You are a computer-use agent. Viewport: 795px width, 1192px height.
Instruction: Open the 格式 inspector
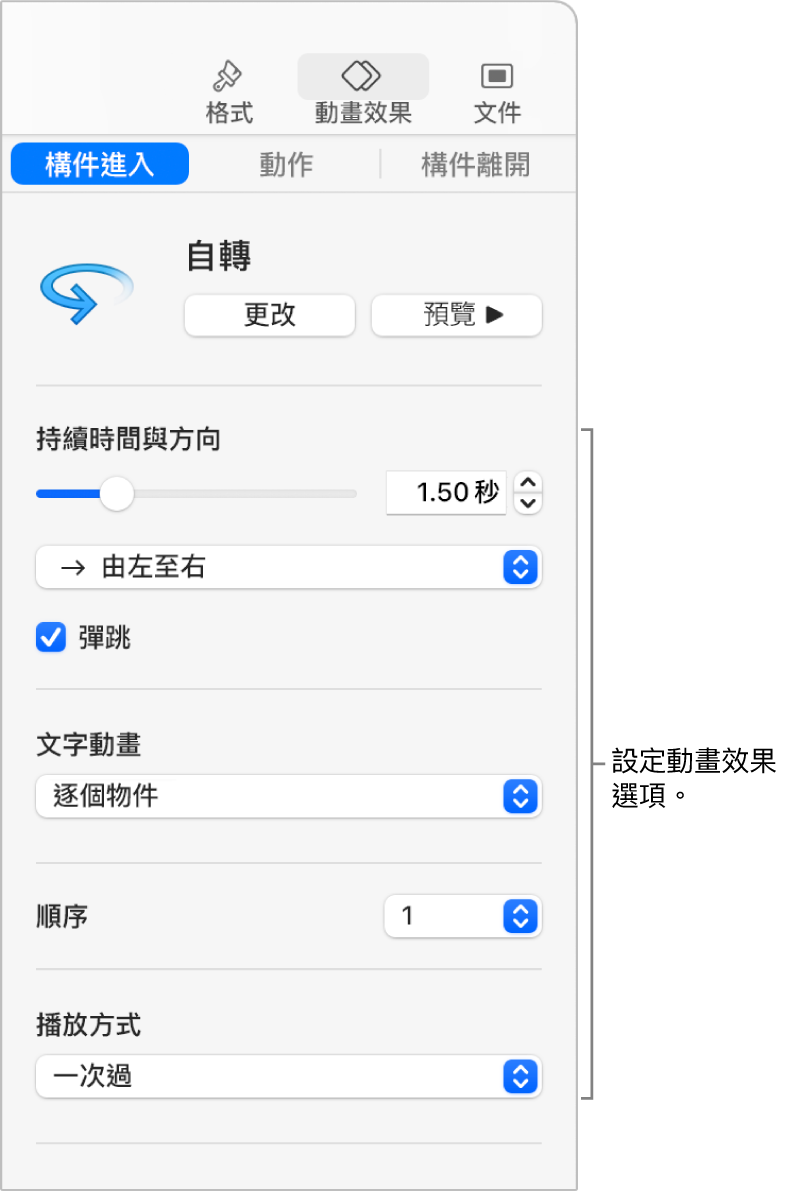click(x=229, y=91)
